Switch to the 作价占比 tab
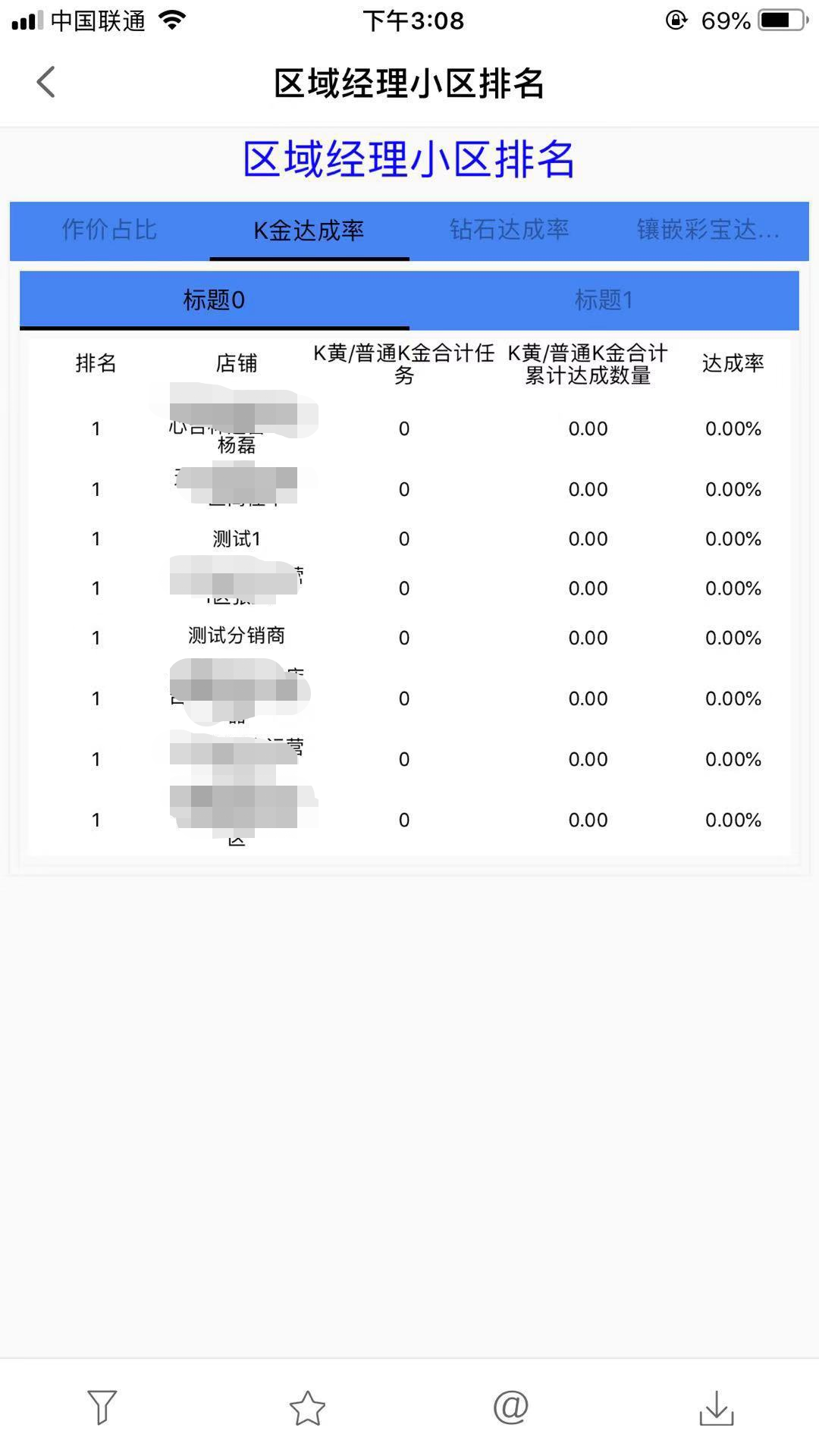The width and height of the screenshot is (819, 1456). pos(109,230)
